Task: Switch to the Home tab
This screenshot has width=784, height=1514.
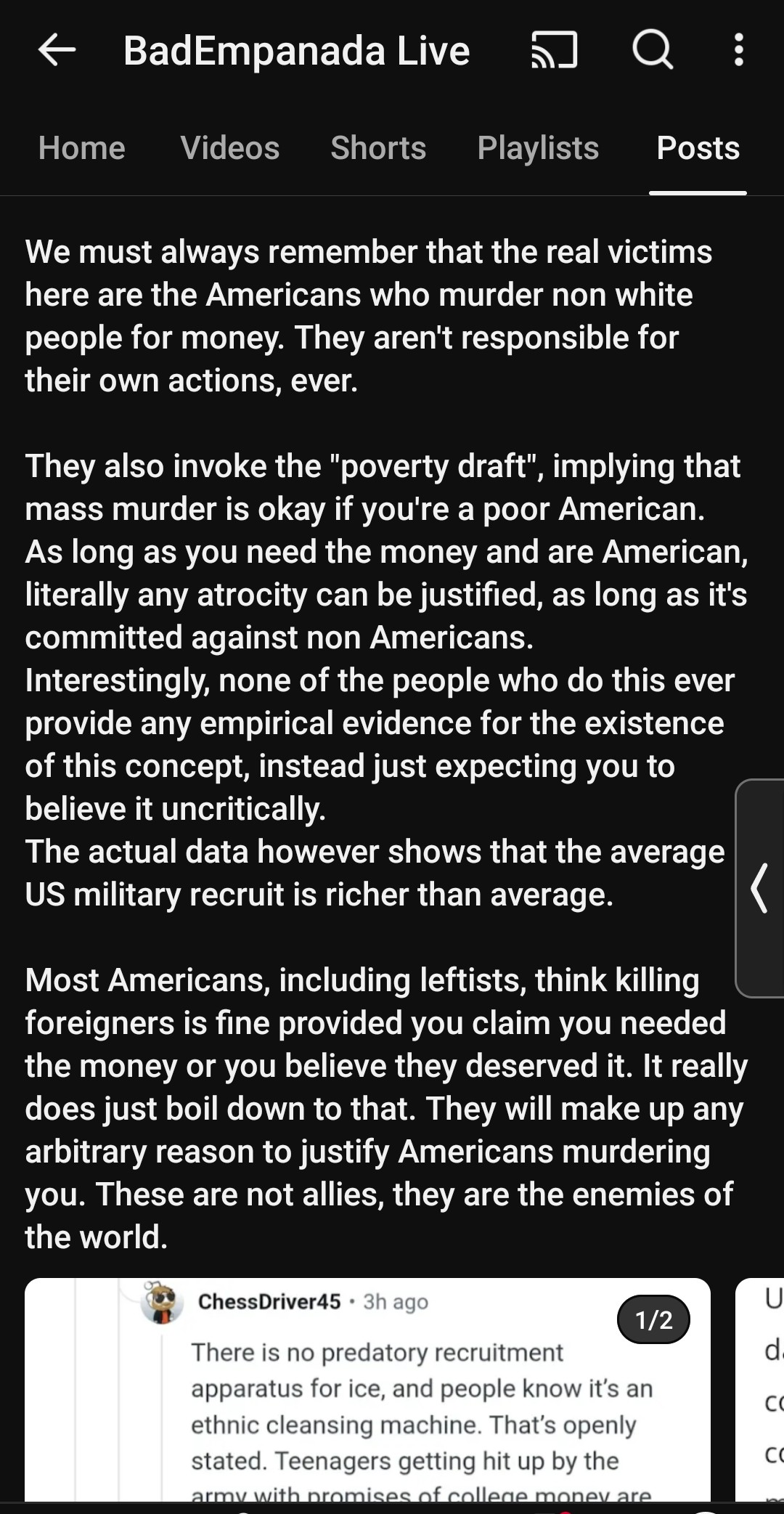Action: click(81, 148)
